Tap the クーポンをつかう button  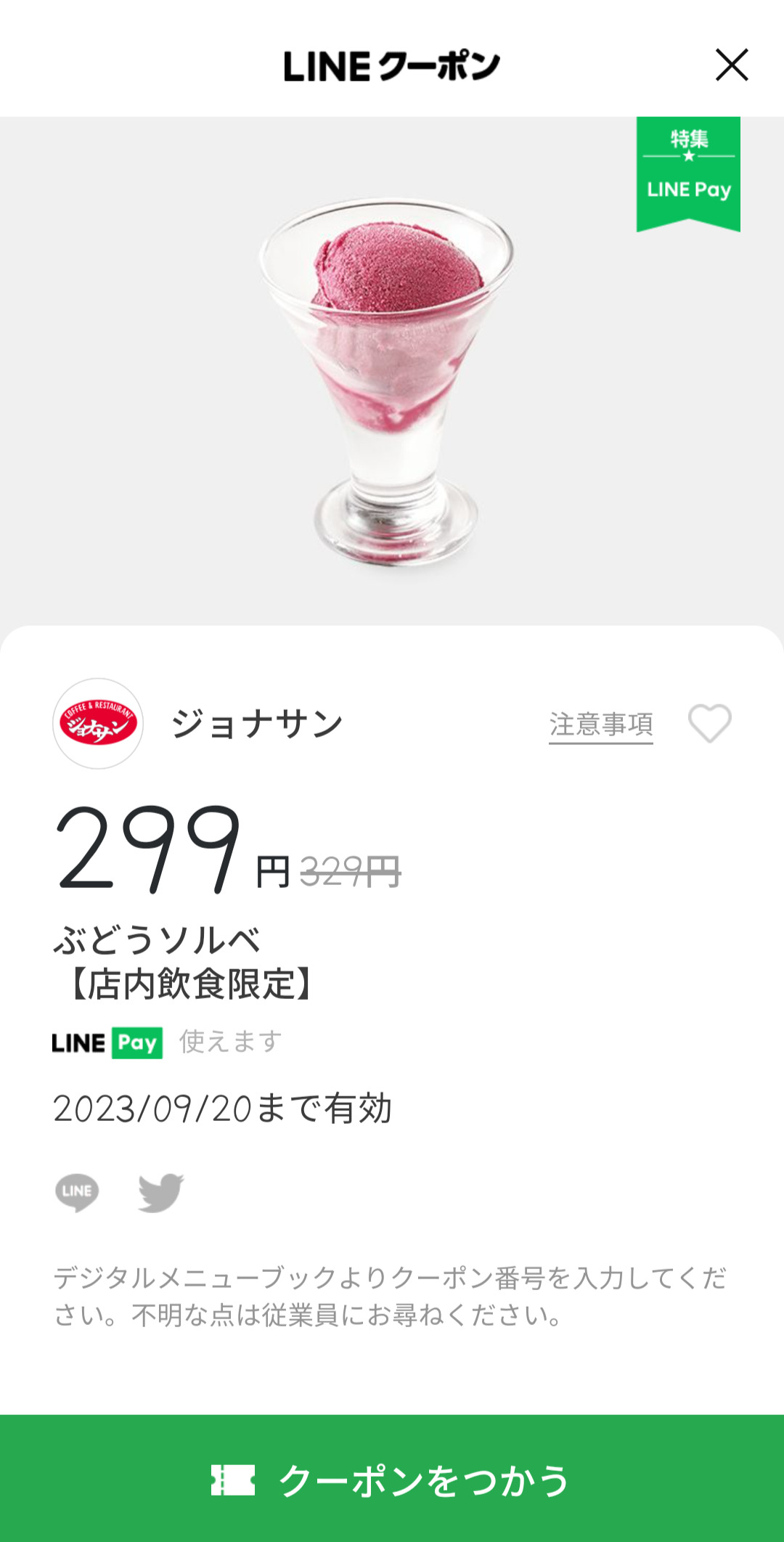pos(392,1480)
